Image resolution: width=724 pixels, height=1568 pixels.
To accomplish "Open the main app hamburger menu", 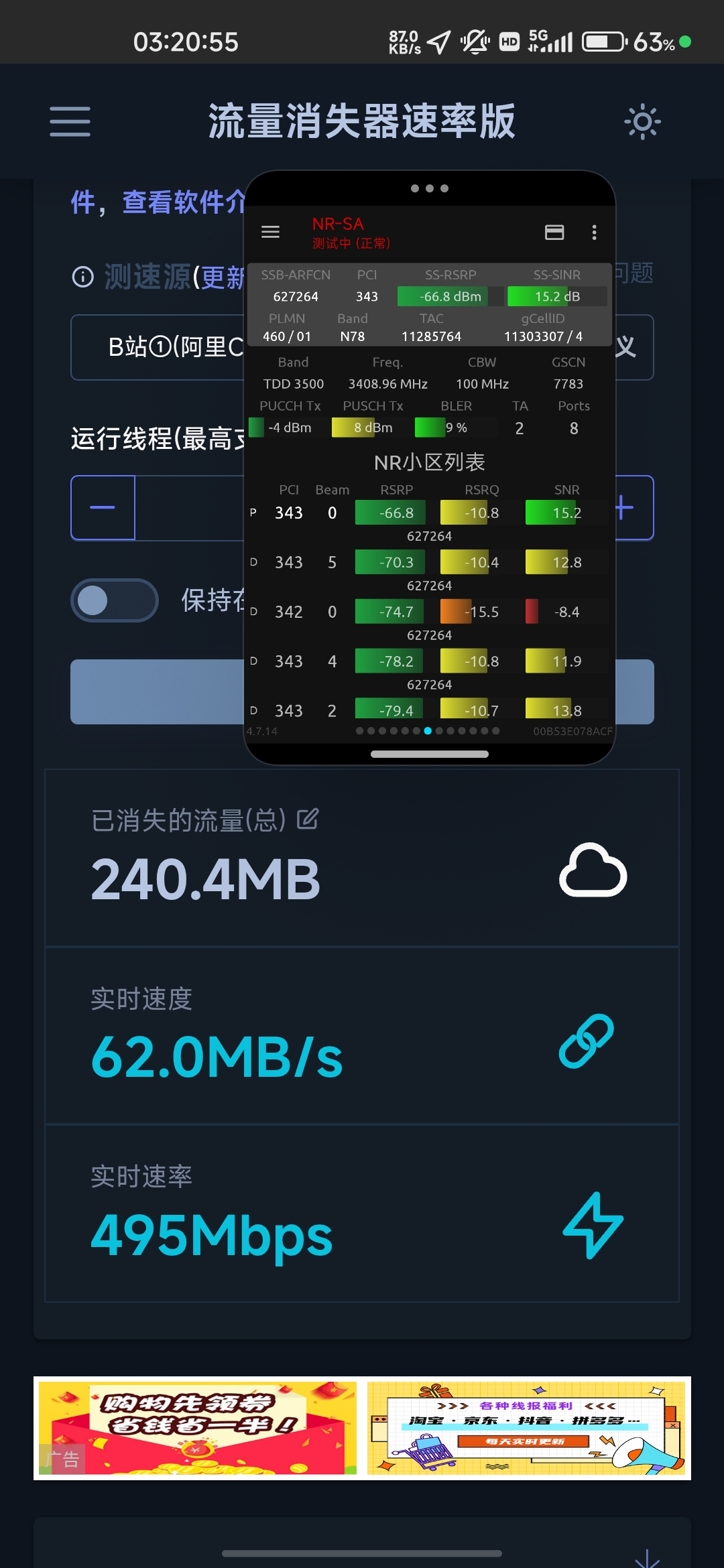I will 69,123.
